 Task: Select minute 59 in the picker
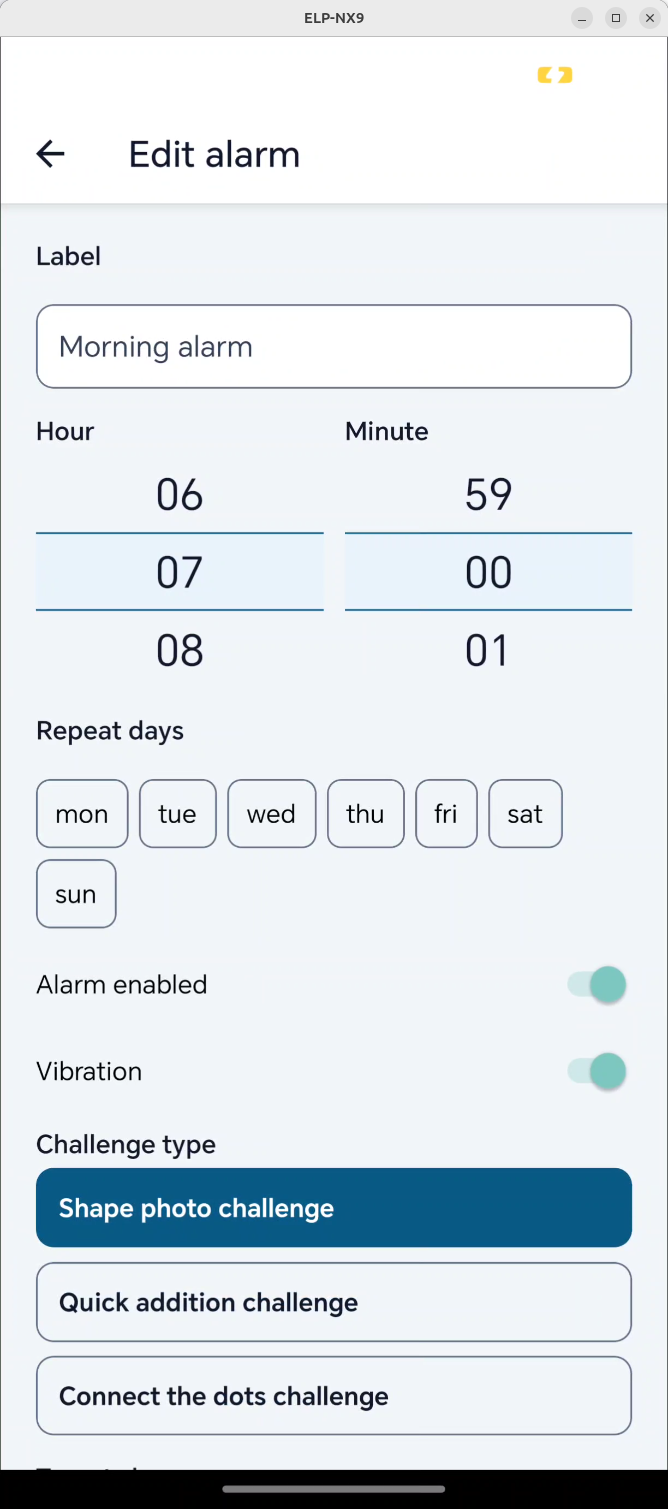pos(488,495)
